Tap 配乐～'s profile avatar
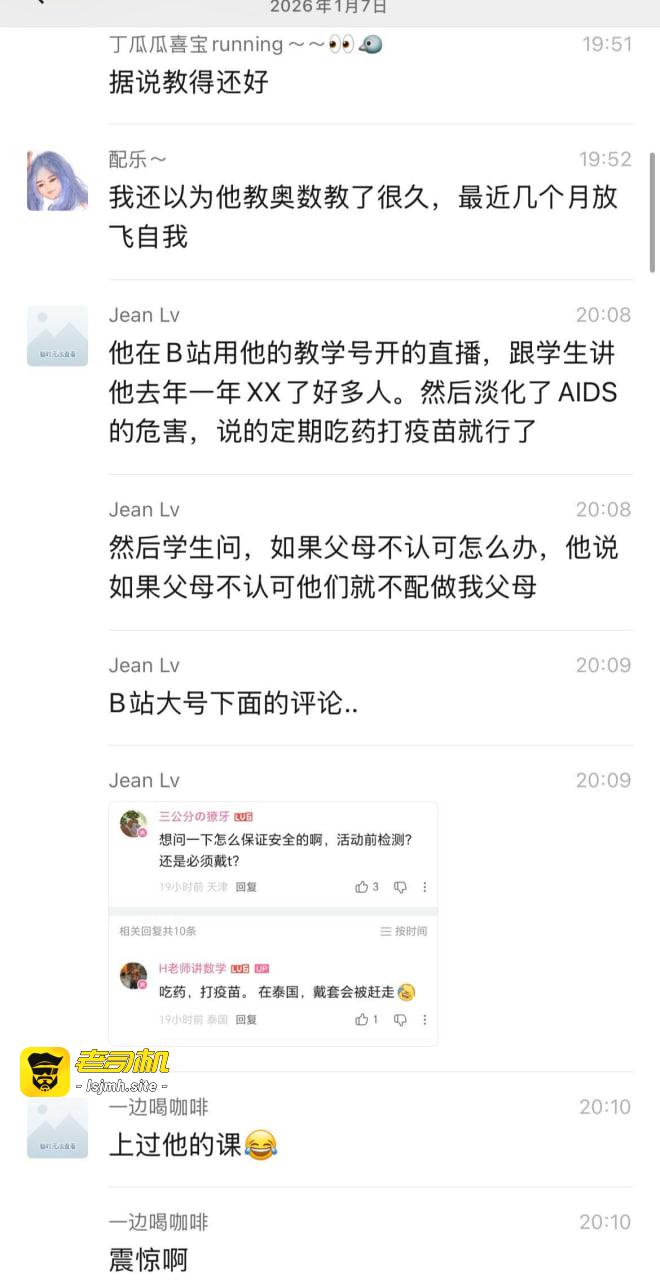Screen dimensions: 660x1280 point(57,181)
